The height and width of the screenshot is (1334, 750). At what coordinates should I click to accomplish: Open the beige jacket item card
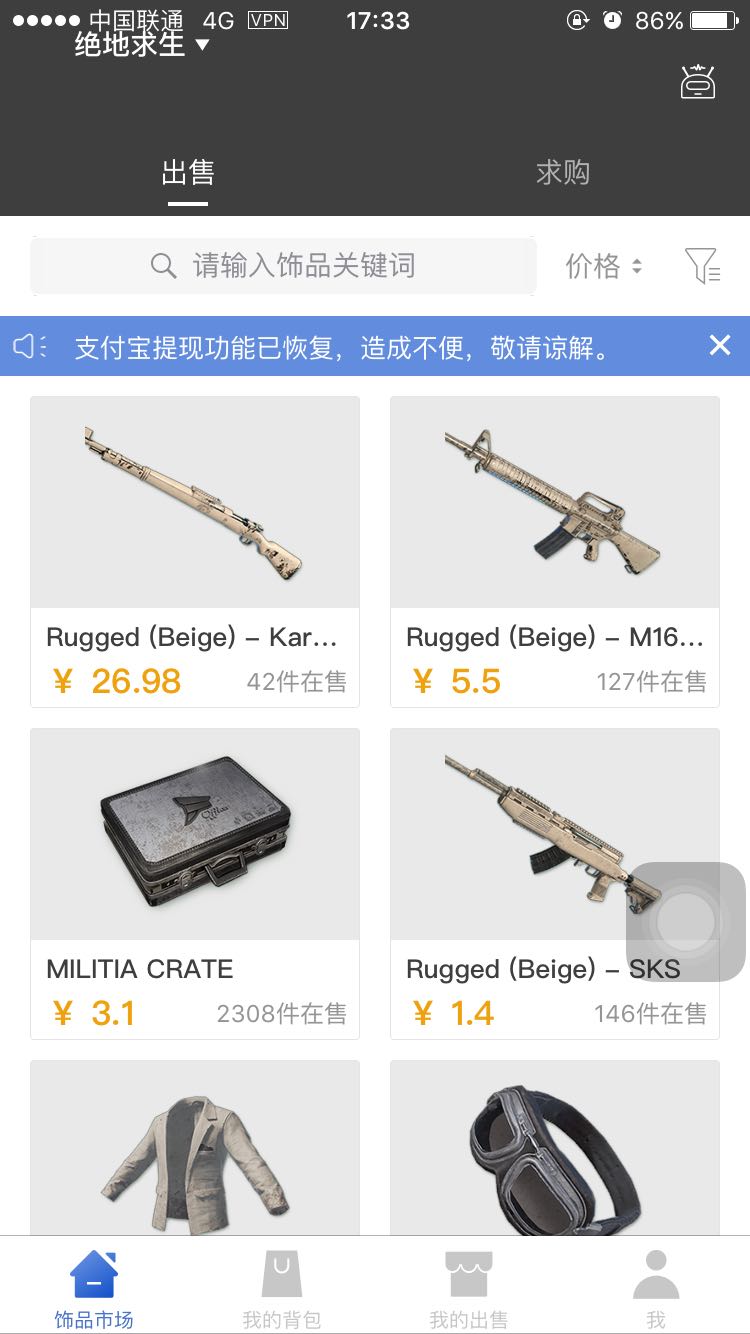[195, 1150]
